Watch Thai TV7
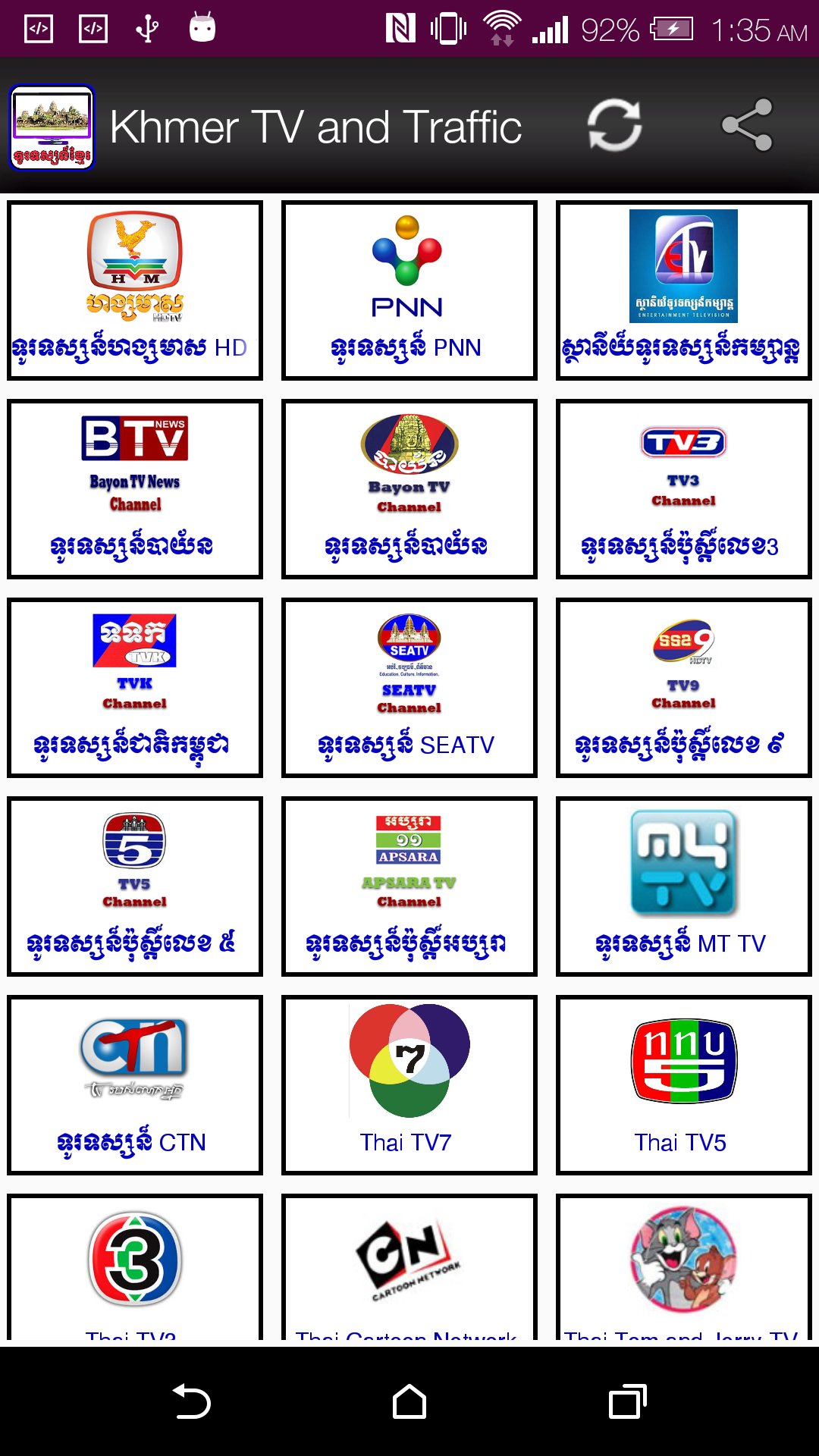Viewport: 819px width, 1456px height. click(x=409, y=1085)
